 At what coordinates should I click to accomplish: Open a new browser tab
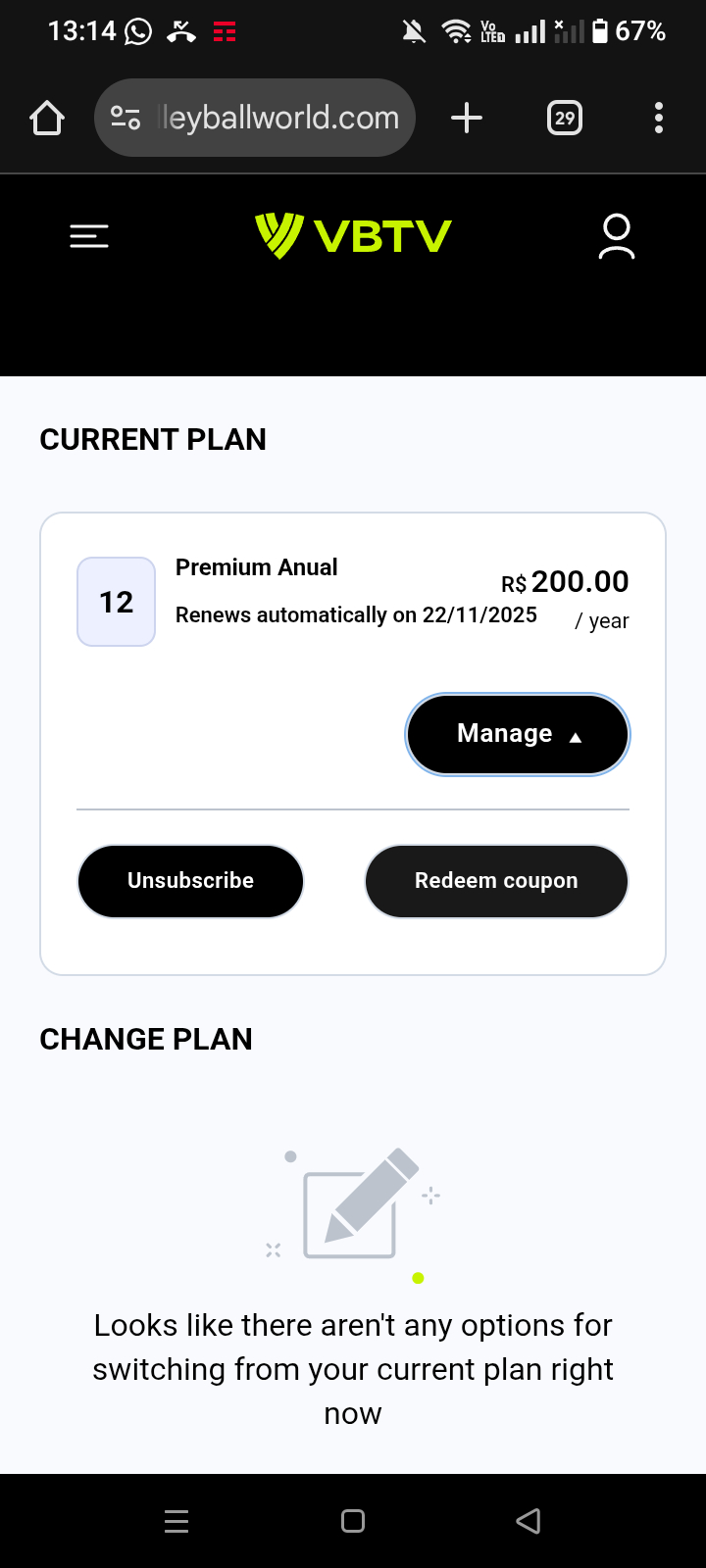[467, 119]
